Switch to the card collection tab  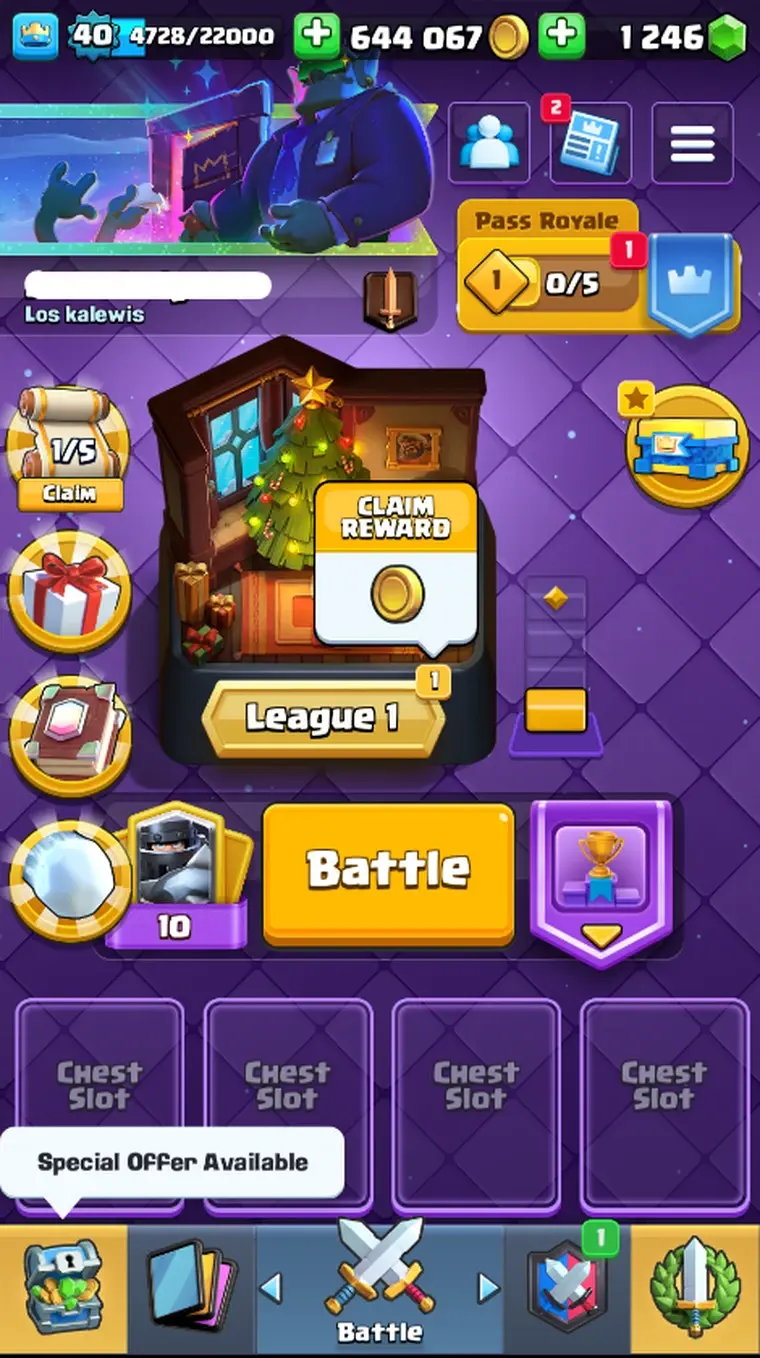pyautogui.click(x=191, y=1292)
